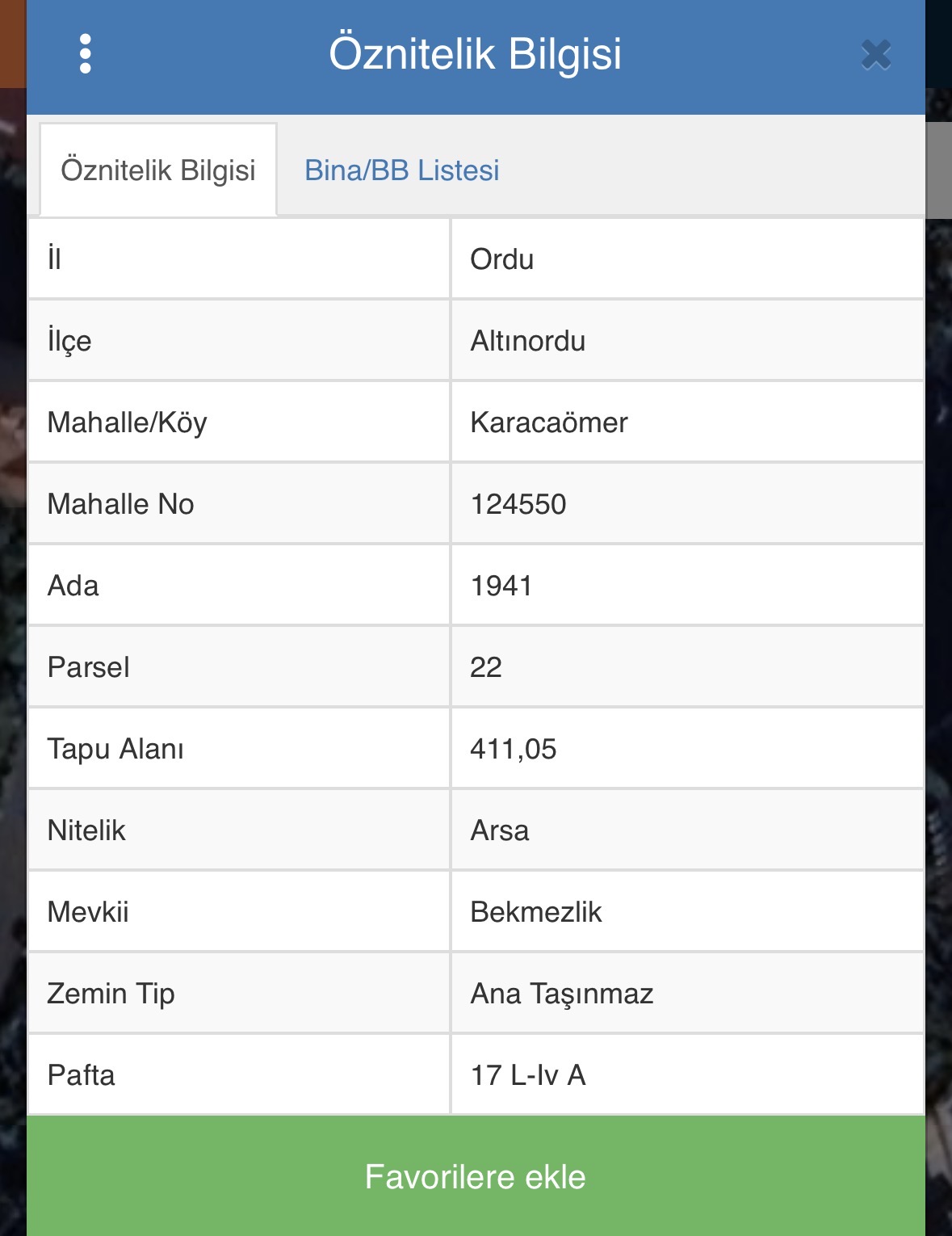Select the Ada value 1941

tap(501, 584)
